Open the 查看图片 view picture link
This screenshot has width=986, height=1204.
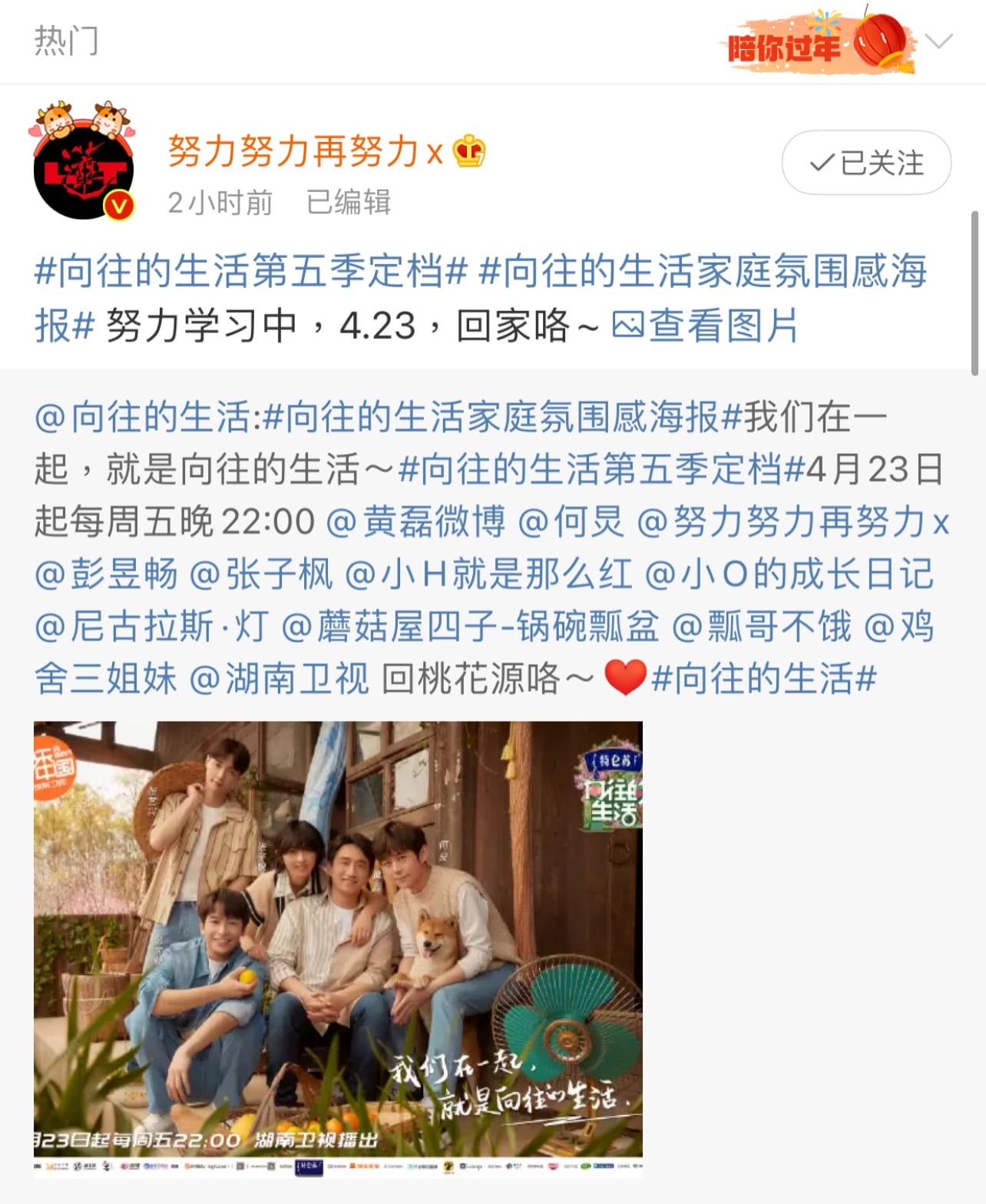705,326
